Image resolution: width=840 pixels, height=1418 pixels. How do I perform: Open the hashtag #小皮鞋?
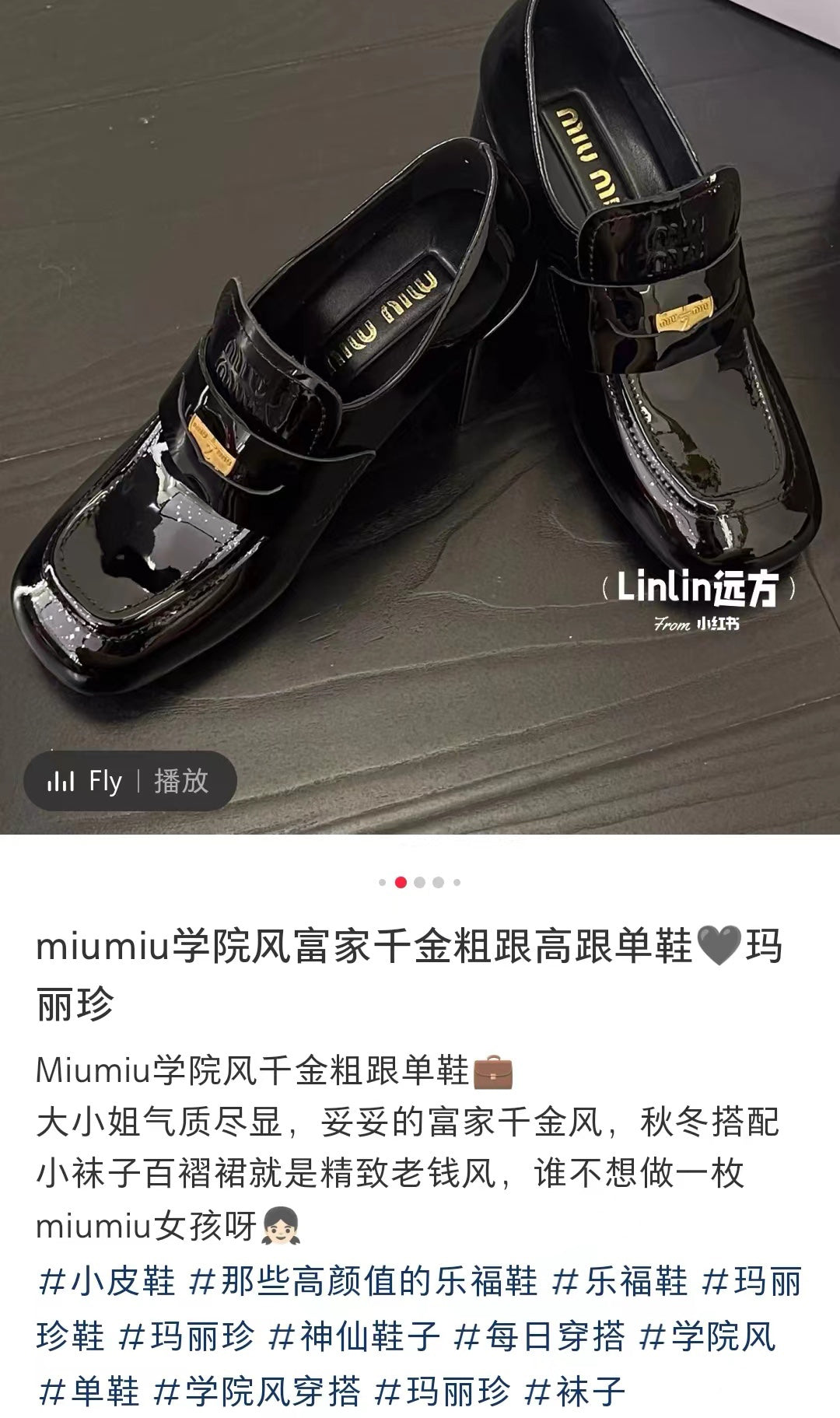(x=107, y=1281)
